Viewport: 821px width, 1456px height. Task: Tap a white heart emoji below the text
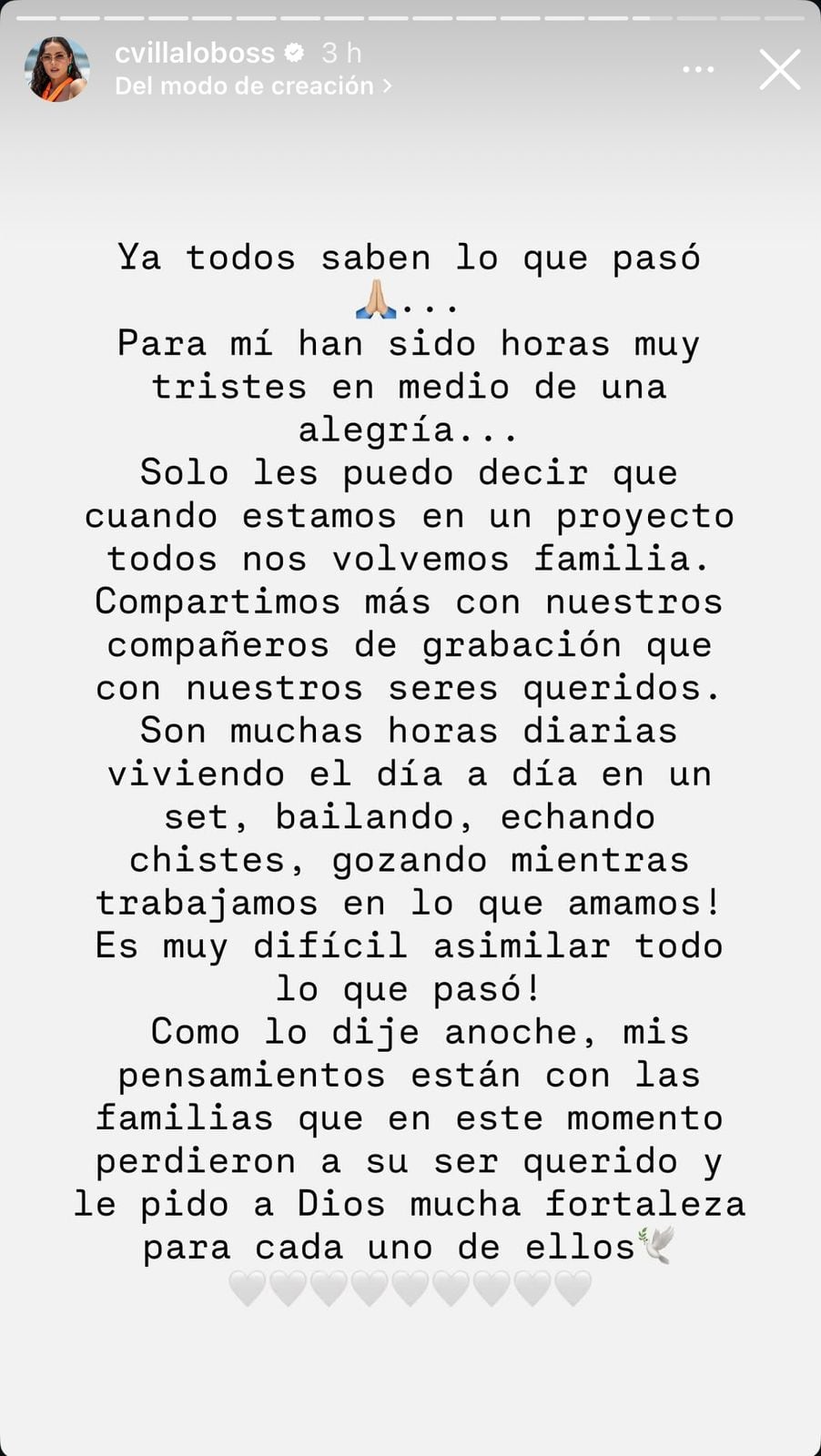click(x=410, y=1286)
